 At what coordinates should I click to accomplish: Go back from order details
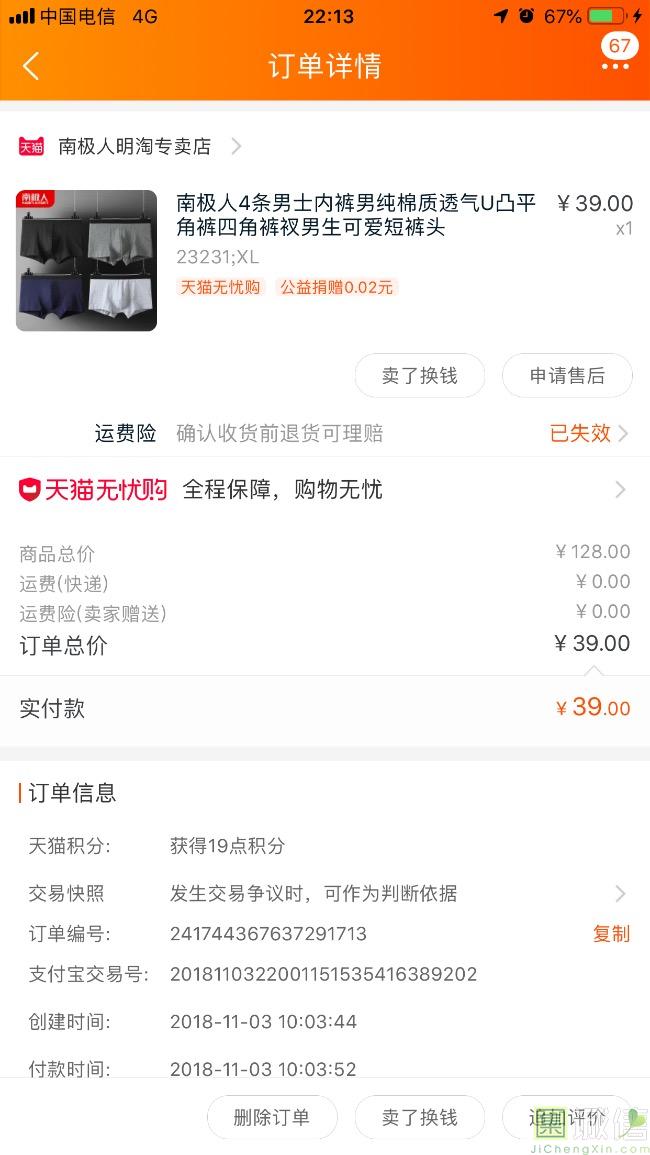click(x=31, y=66)
